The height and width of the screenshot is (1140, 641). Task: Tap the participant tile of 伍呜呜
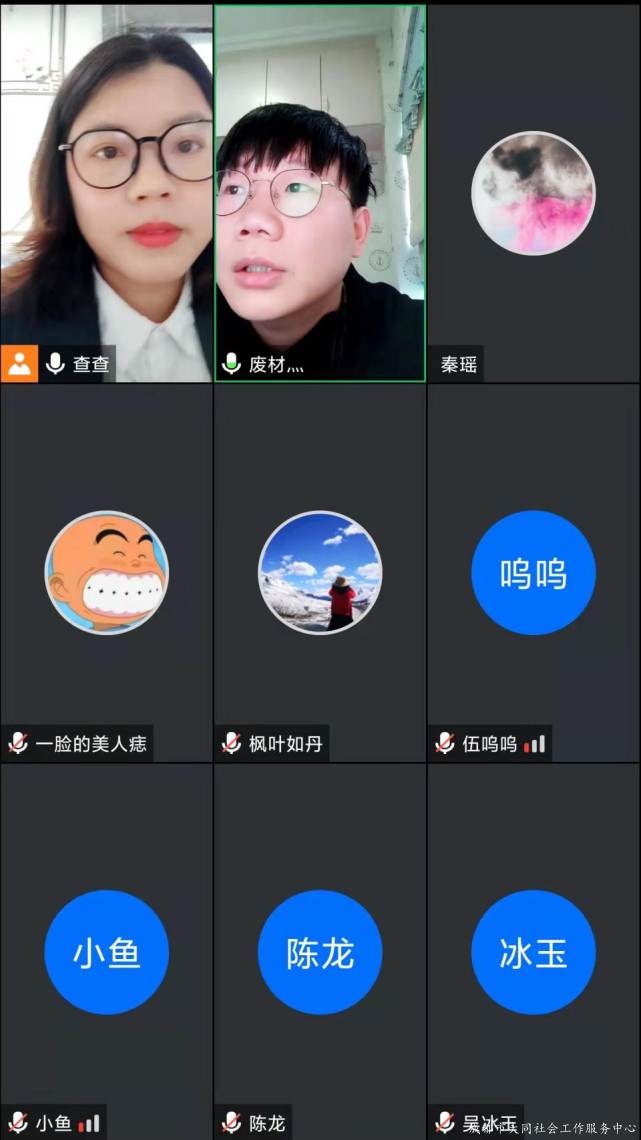pos(533,572)
